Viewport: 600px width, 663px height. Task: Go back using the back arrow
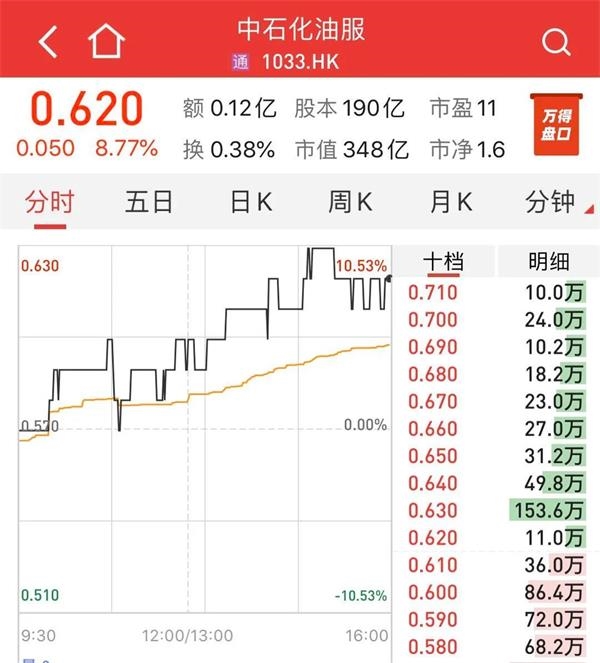pyautogui.click(x=48, y=42)
